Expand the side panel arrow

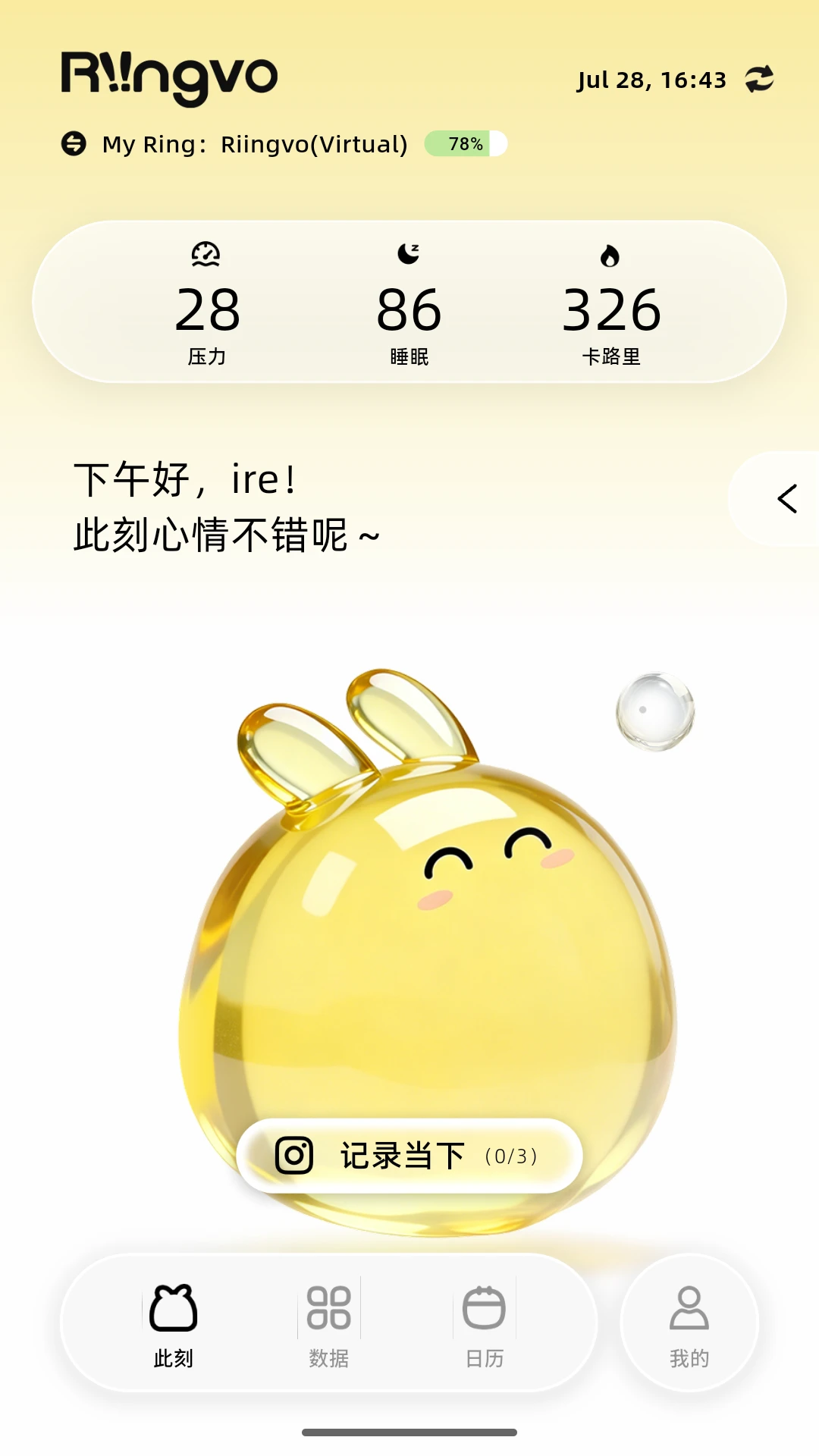point(786,499)
